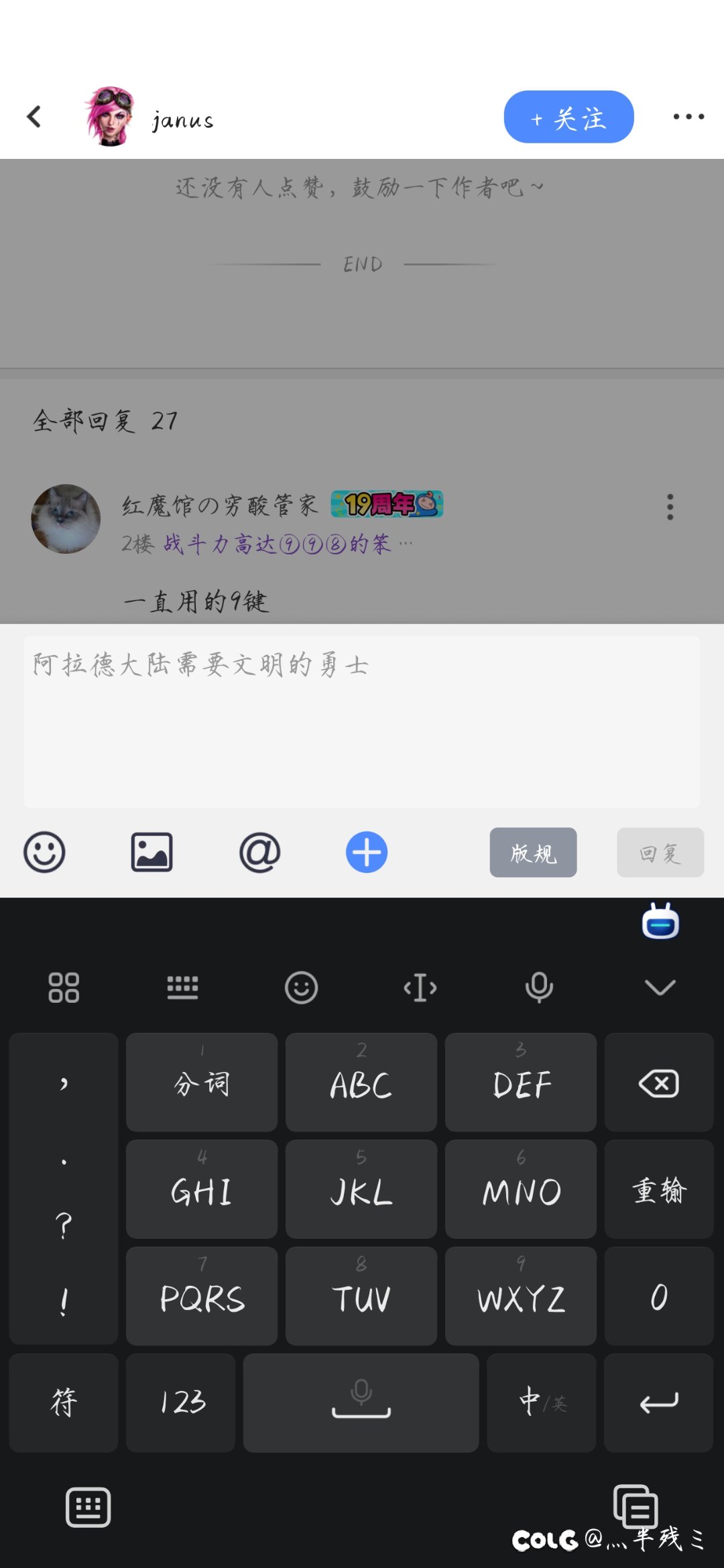Go back with the top-left arrow
This screenshot has width=724, height=1568.
(x=34, y=117)
